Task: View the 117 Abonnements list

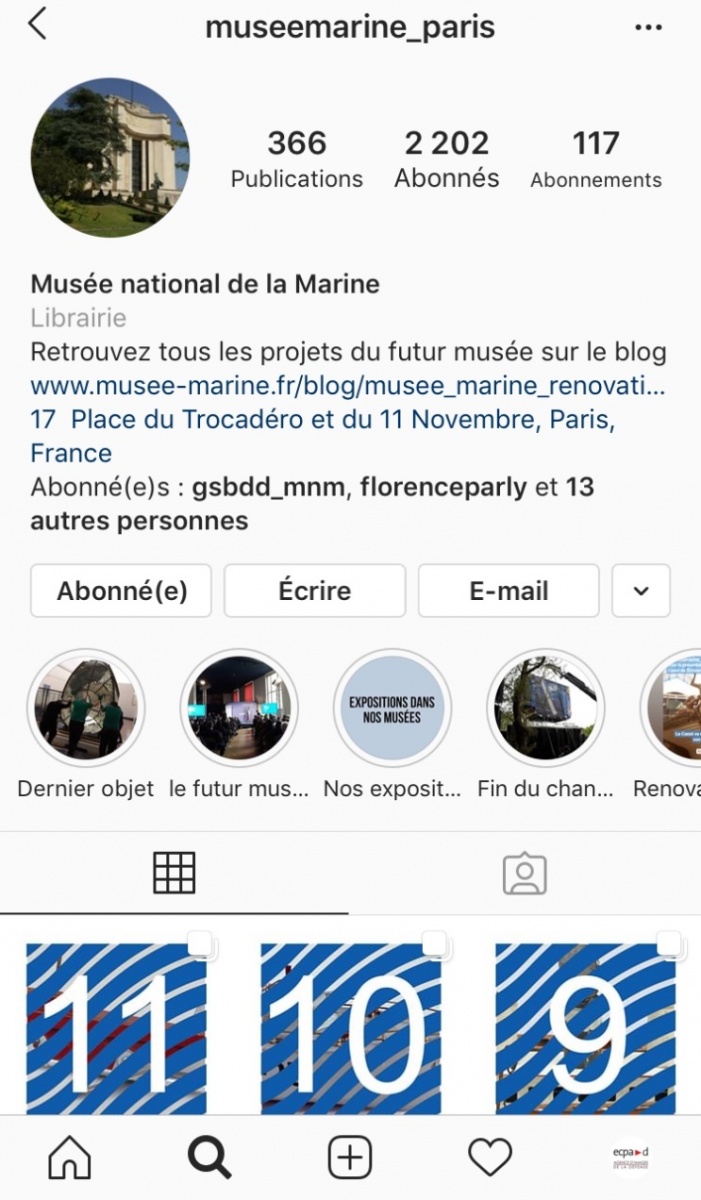Action: point(596,159)
